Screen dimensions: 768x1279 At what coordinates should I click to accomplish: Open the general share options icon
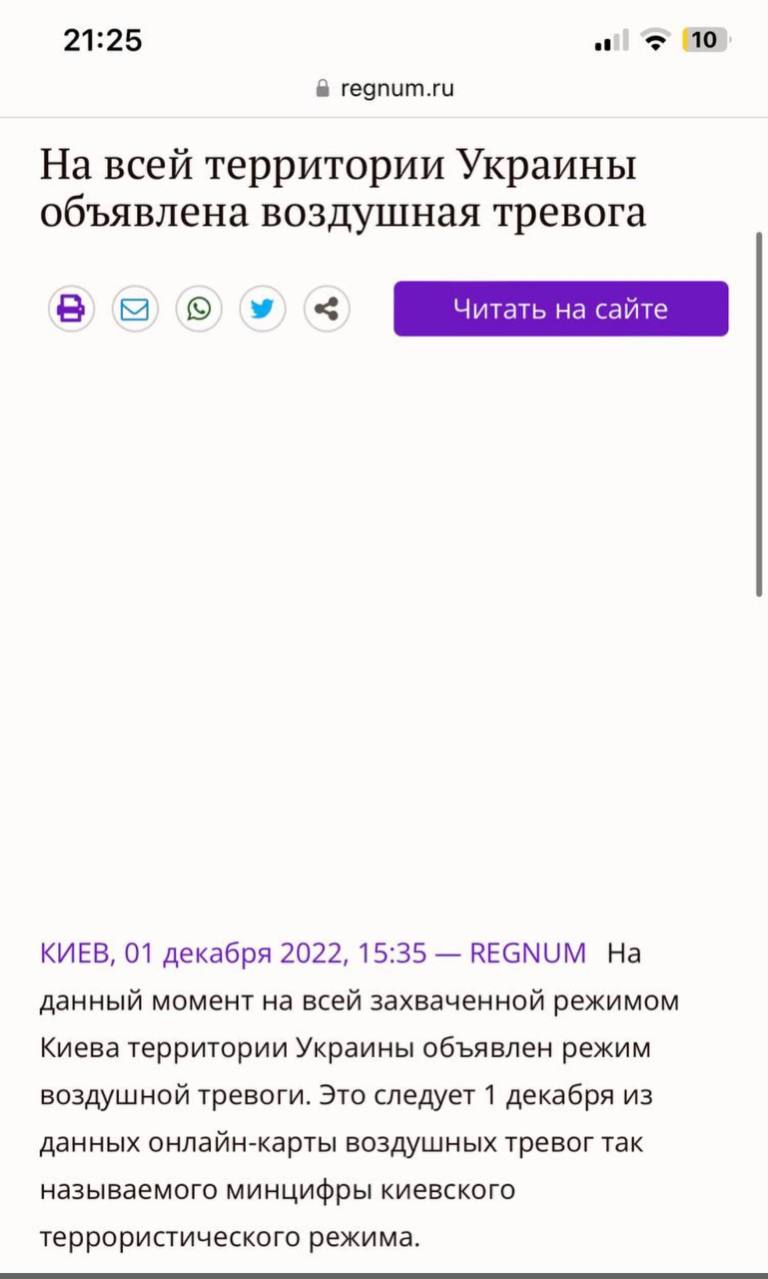(x=326, y=309)
